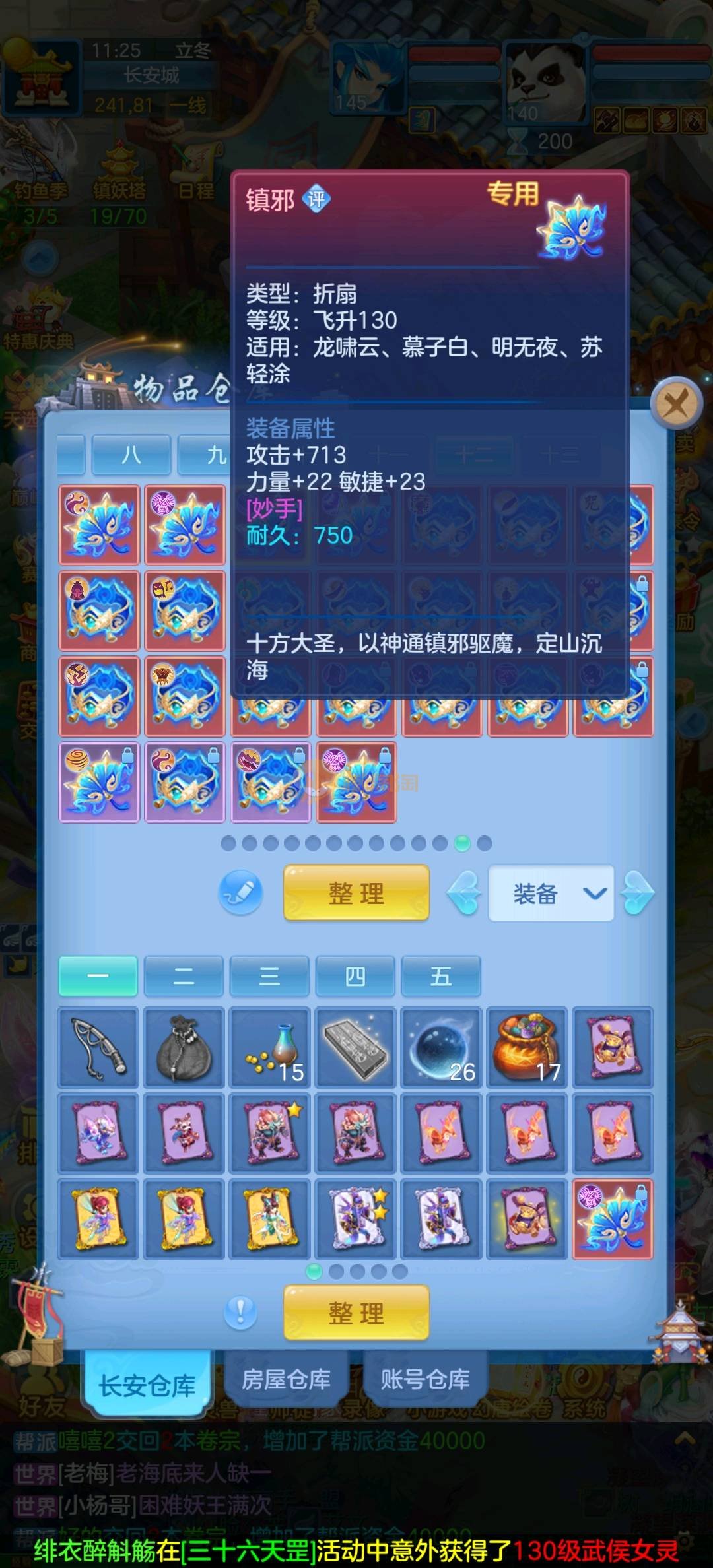713x1568 pixels.
Task: Go to the next category with the right arrow
Action: pyautogui.click(x=638, y=893)
